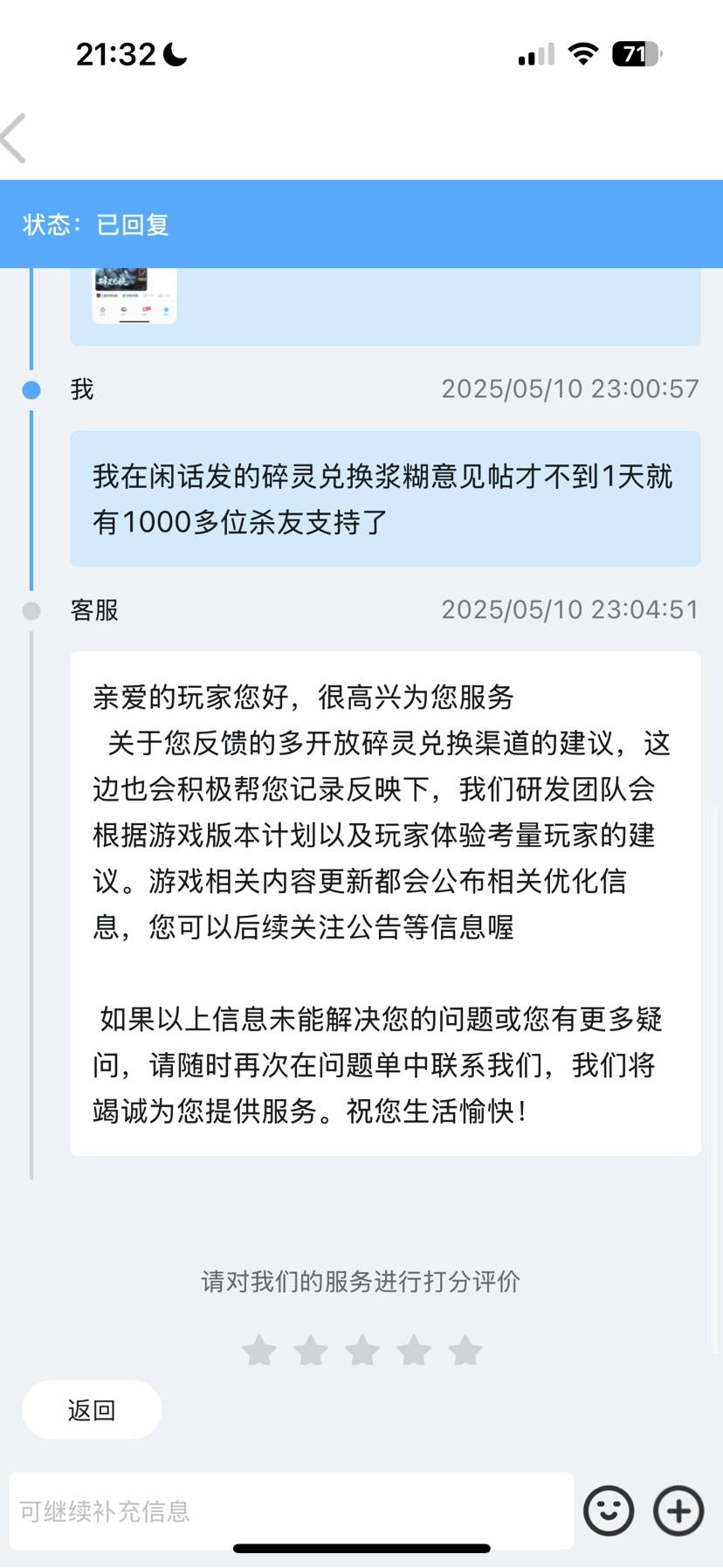The width and height of the screenshot is (723, 1568).
Task: Open the attached screenshot thumbnail
Action: click(134, 295)
